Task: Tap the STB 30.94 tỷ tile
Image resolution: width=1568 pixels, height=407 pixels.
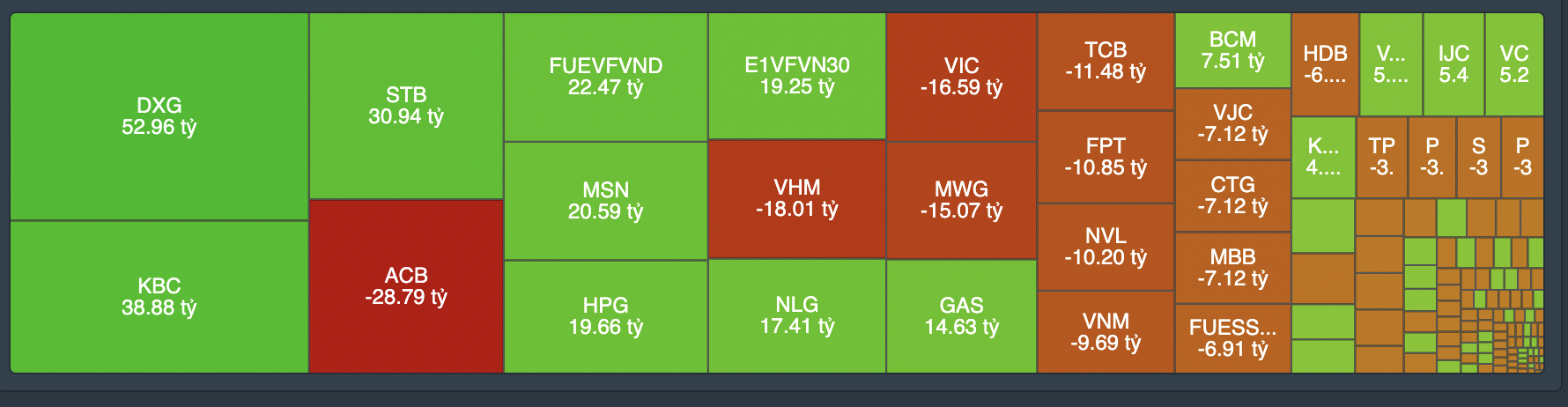Action: coord(406,106)
